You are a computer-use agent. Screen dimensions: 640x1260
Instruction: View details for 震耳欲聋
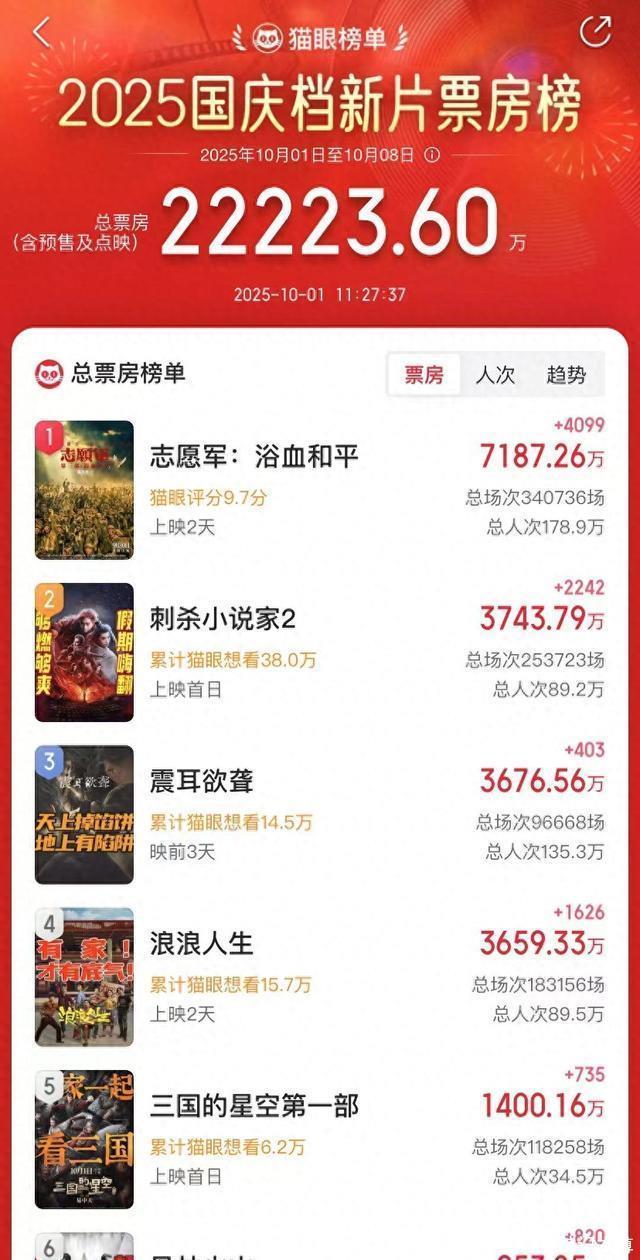click(x=202, y=781)
